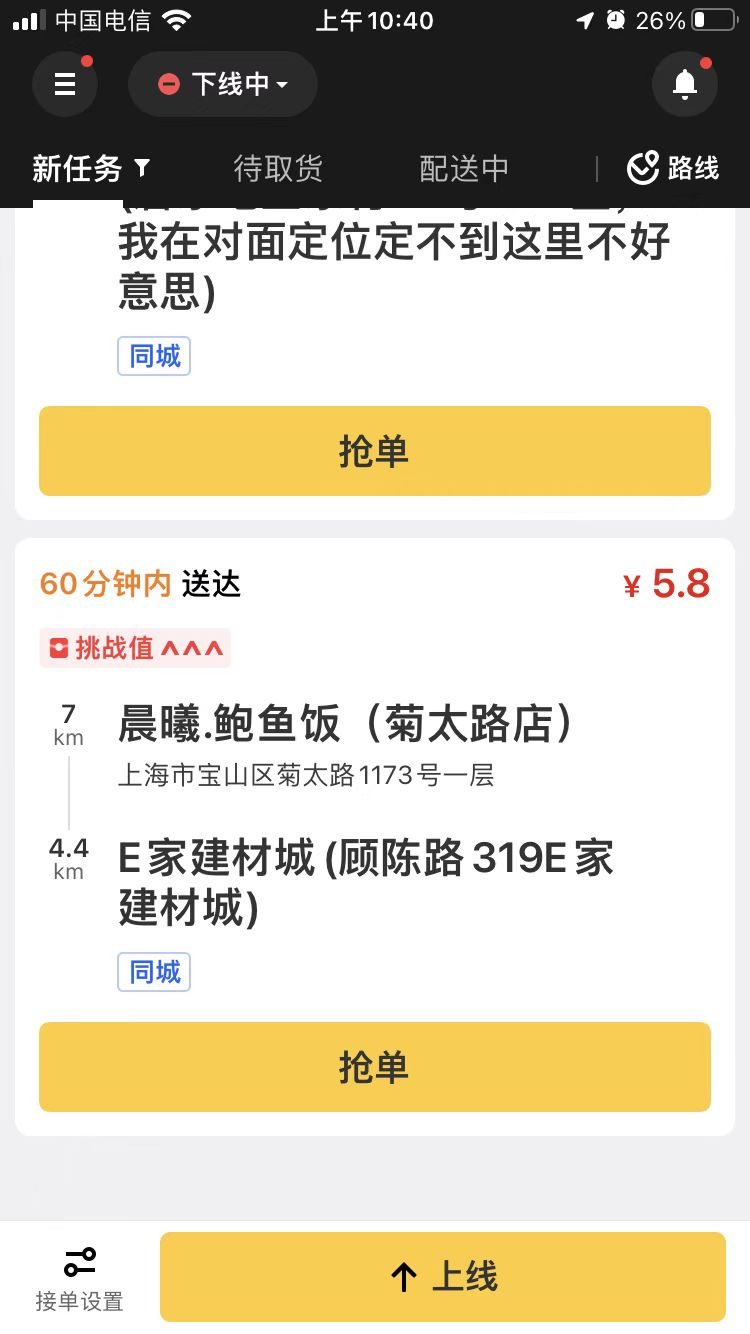Switch to the 配送中 tab
This screenshot has height=1334, width=750.
coord(462,168)
